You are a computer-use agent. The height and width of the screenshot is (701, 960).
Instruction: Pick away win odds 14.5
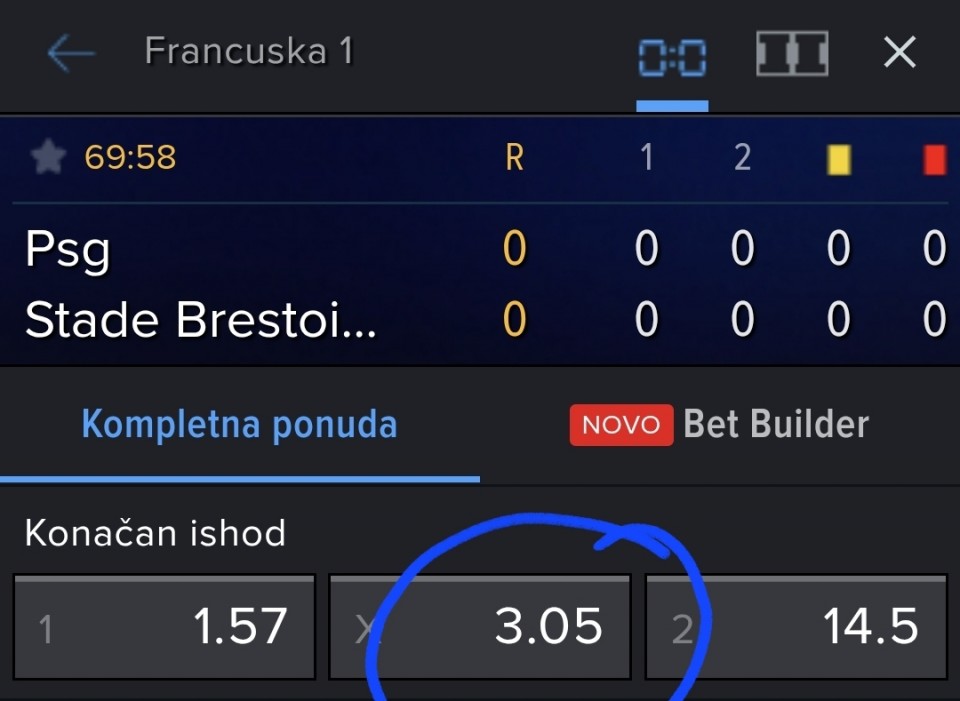coord(797,626)
